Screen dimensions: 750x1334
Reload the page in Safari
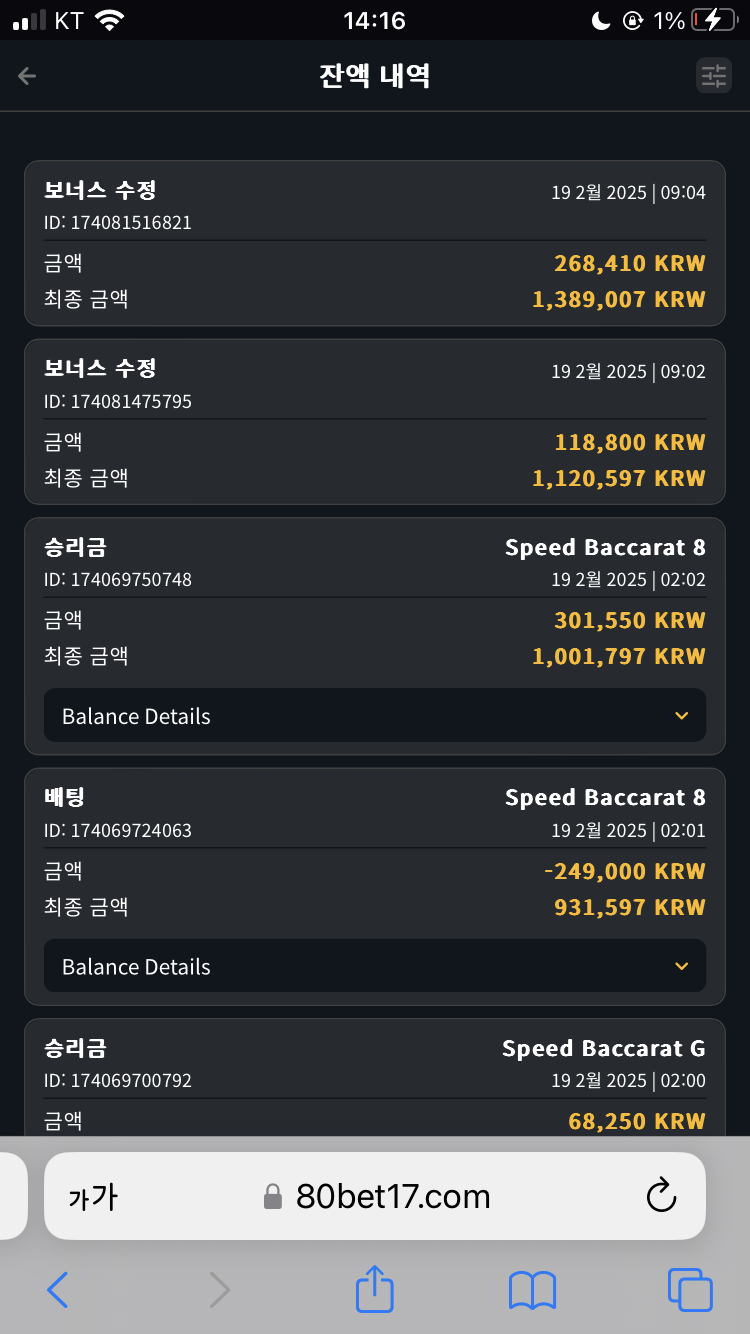click(x=661, y=1195)
